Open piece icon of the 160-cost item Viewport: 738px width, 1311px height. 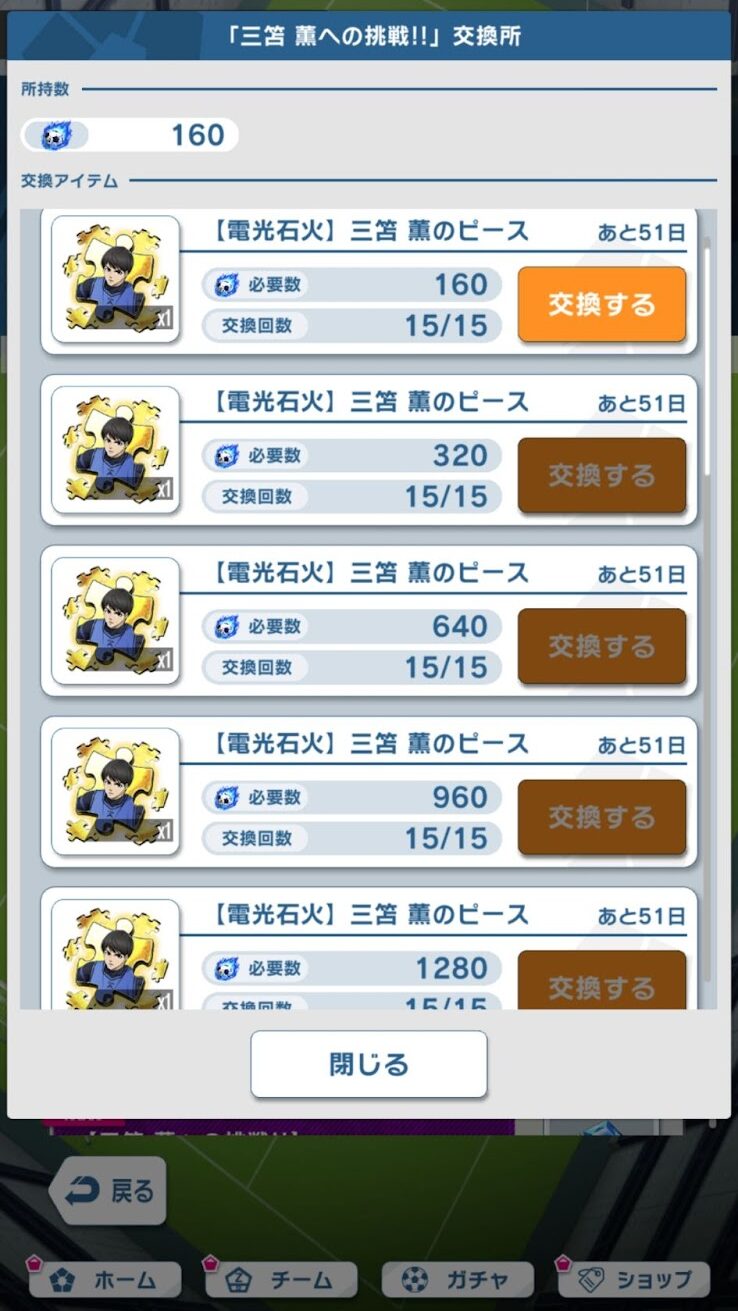[x=115, y=280]
